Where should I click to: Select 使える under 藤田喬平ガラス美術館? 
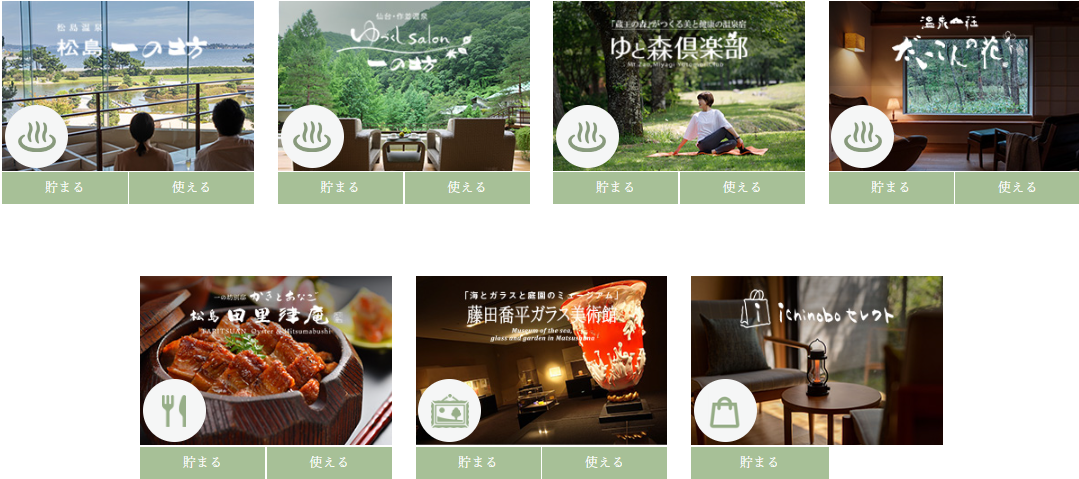(x=604, y=462)
